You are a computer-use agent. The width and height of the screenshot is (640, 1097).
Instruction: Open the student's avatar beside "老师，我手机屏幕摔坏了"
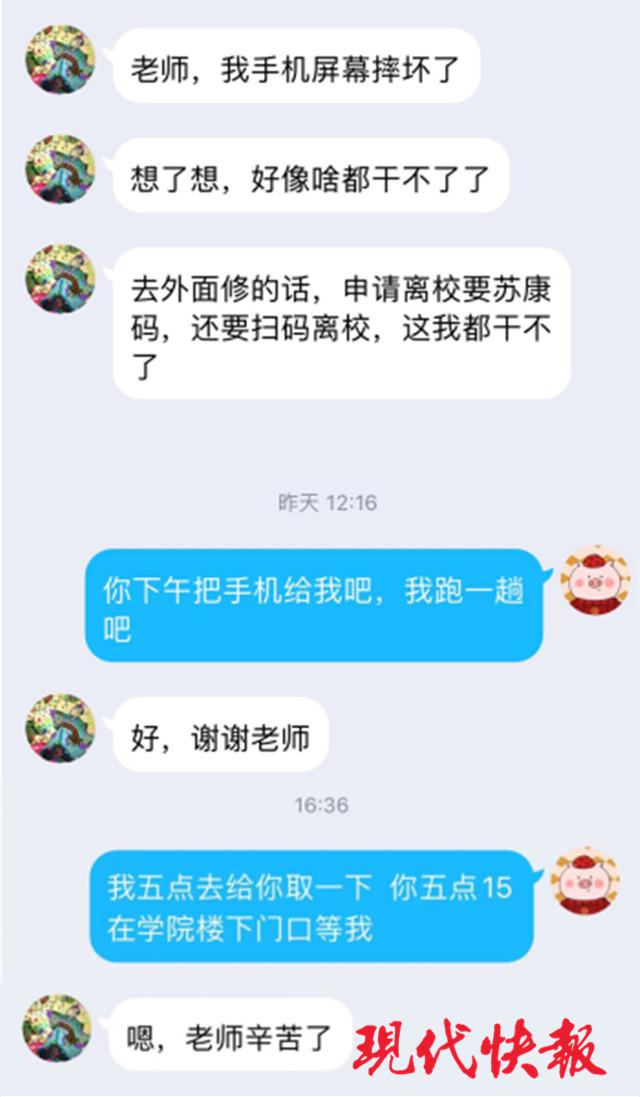(60, 60)
